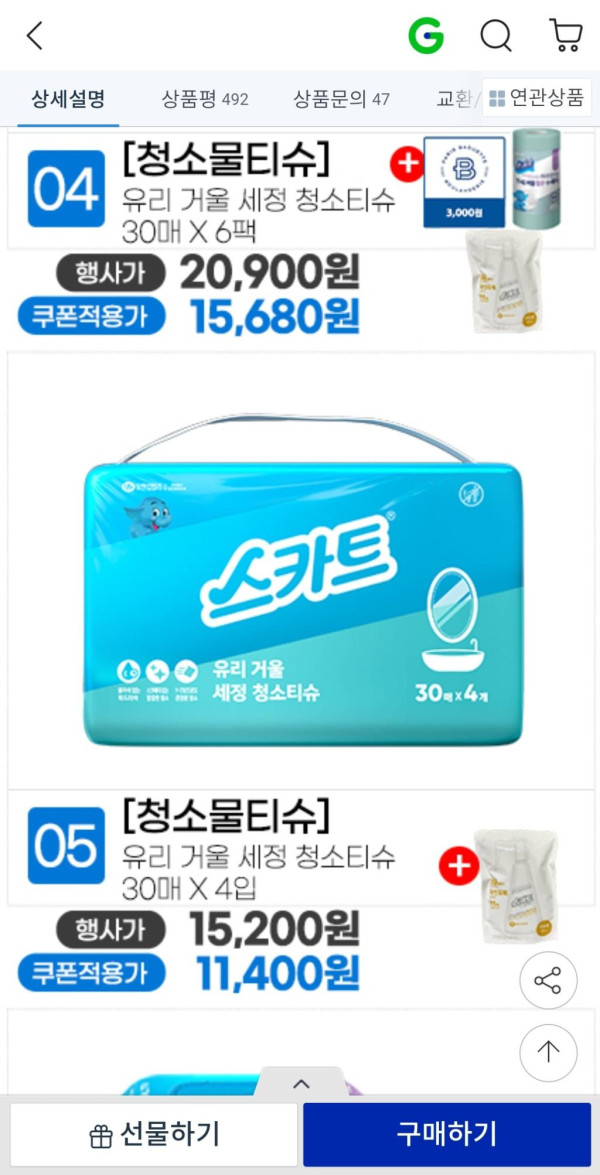Jump back to top of page
600x1175 pixels.
click(548, 1052)
